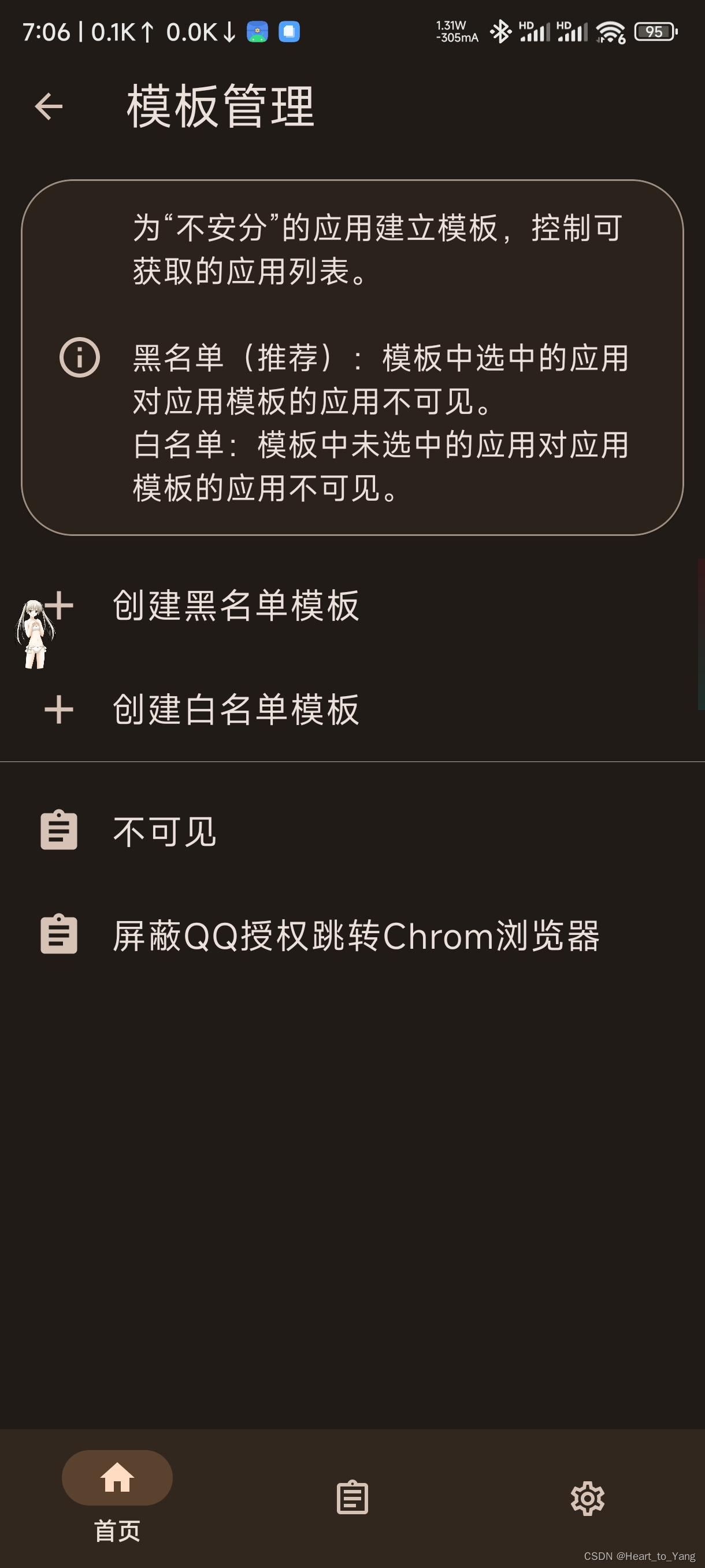
Task: Click 创建白名单模板 to create a whitelist
Action: pos(235,708)
